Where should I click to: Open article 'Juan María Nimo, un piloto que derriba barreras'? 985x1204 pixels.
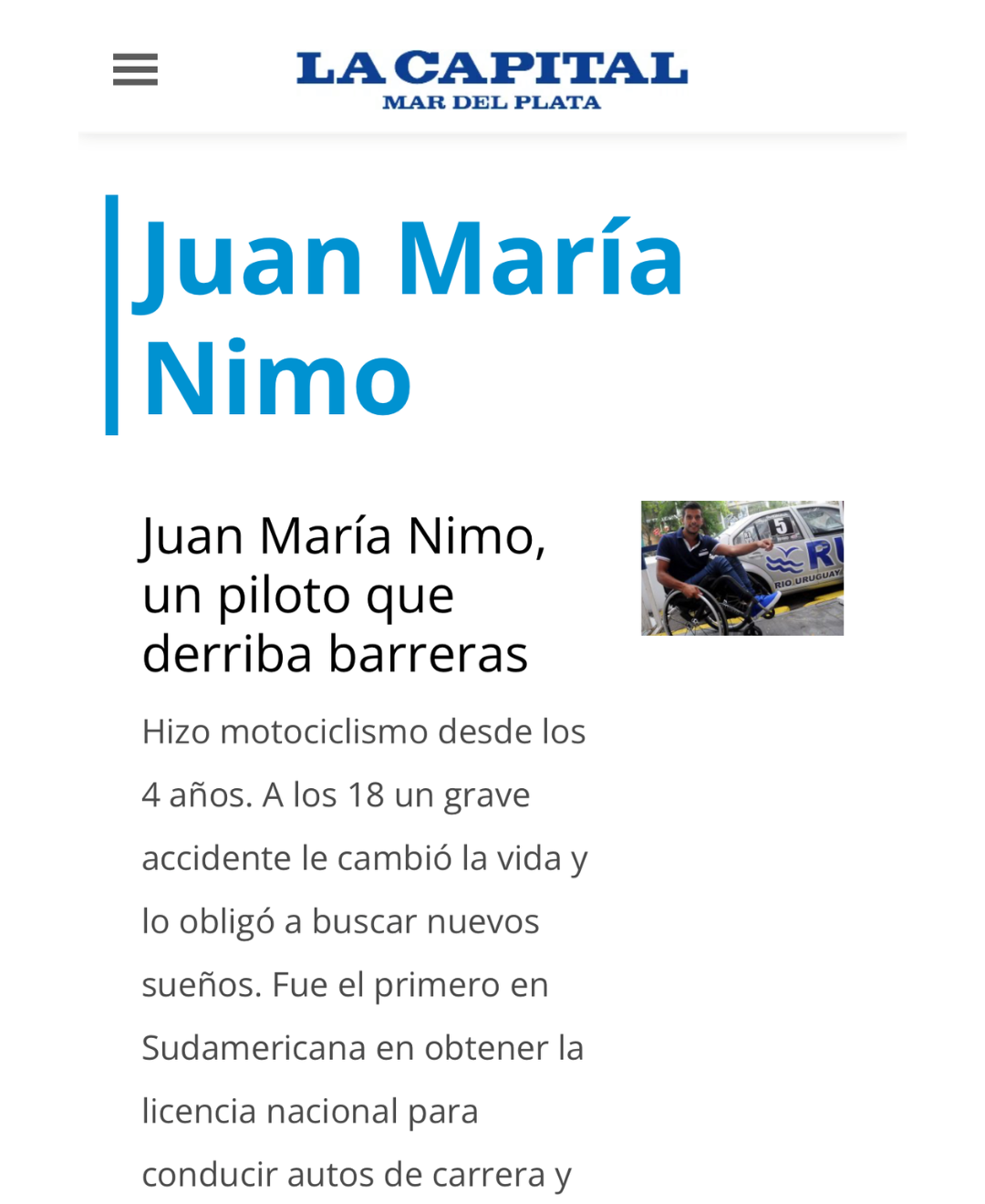[343, 594]
